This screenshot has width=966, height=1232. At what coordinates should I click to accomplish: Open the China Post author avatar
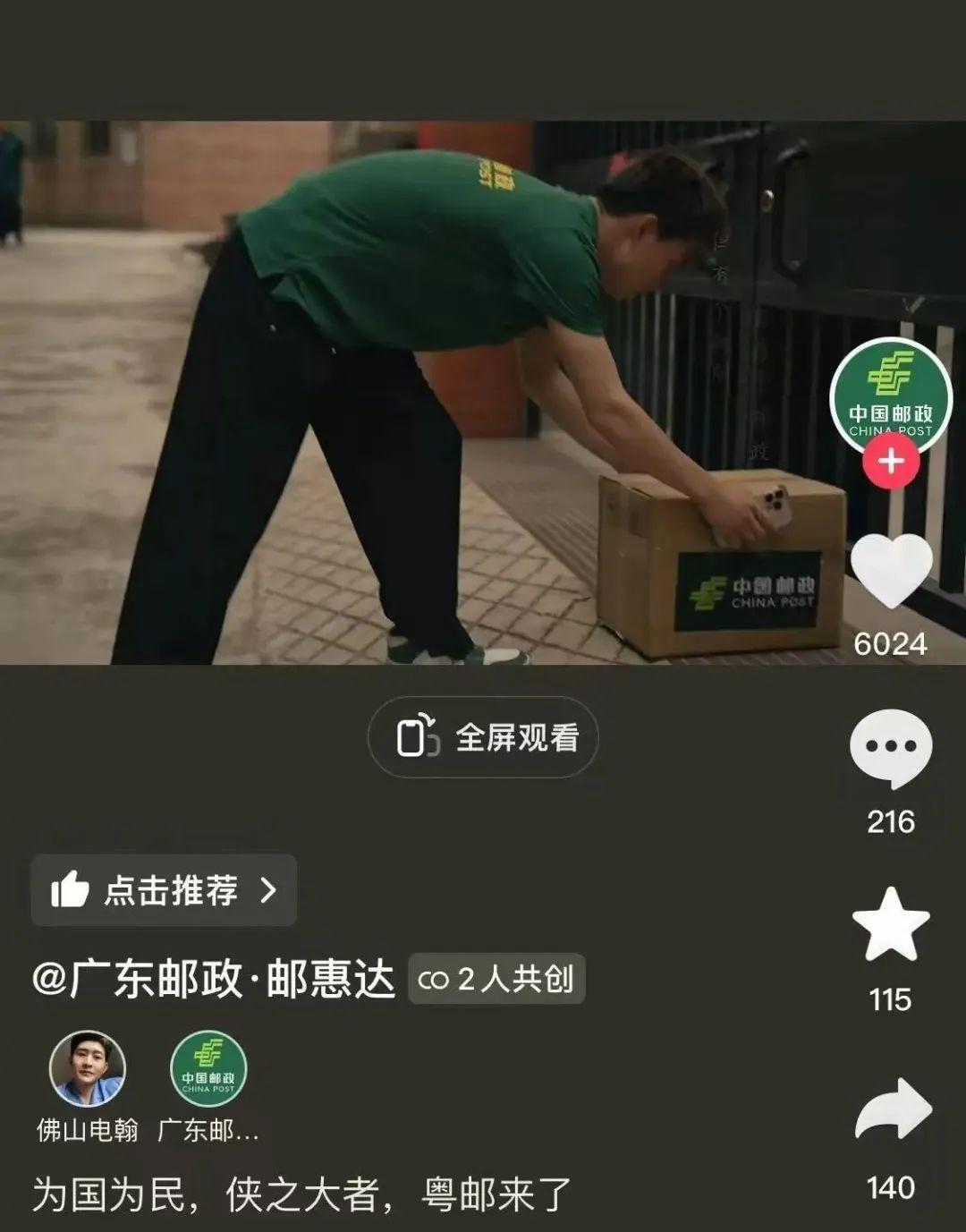coord(890,394)
